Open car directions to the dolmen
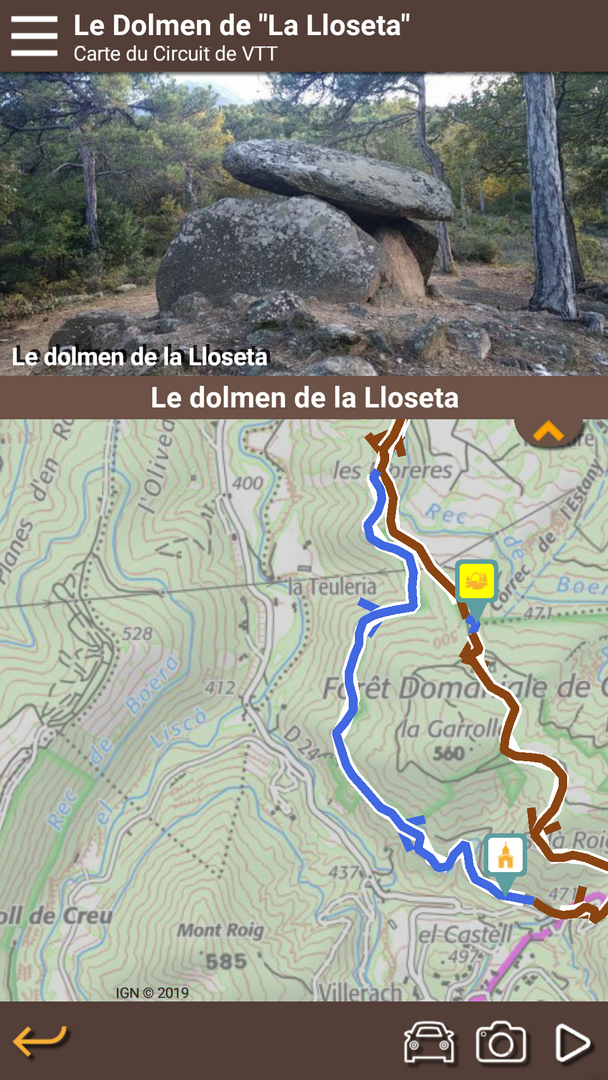Image resolution: width=608 pixels, height=1080 pixels. pyautogui.click(x=429, y=1042)
